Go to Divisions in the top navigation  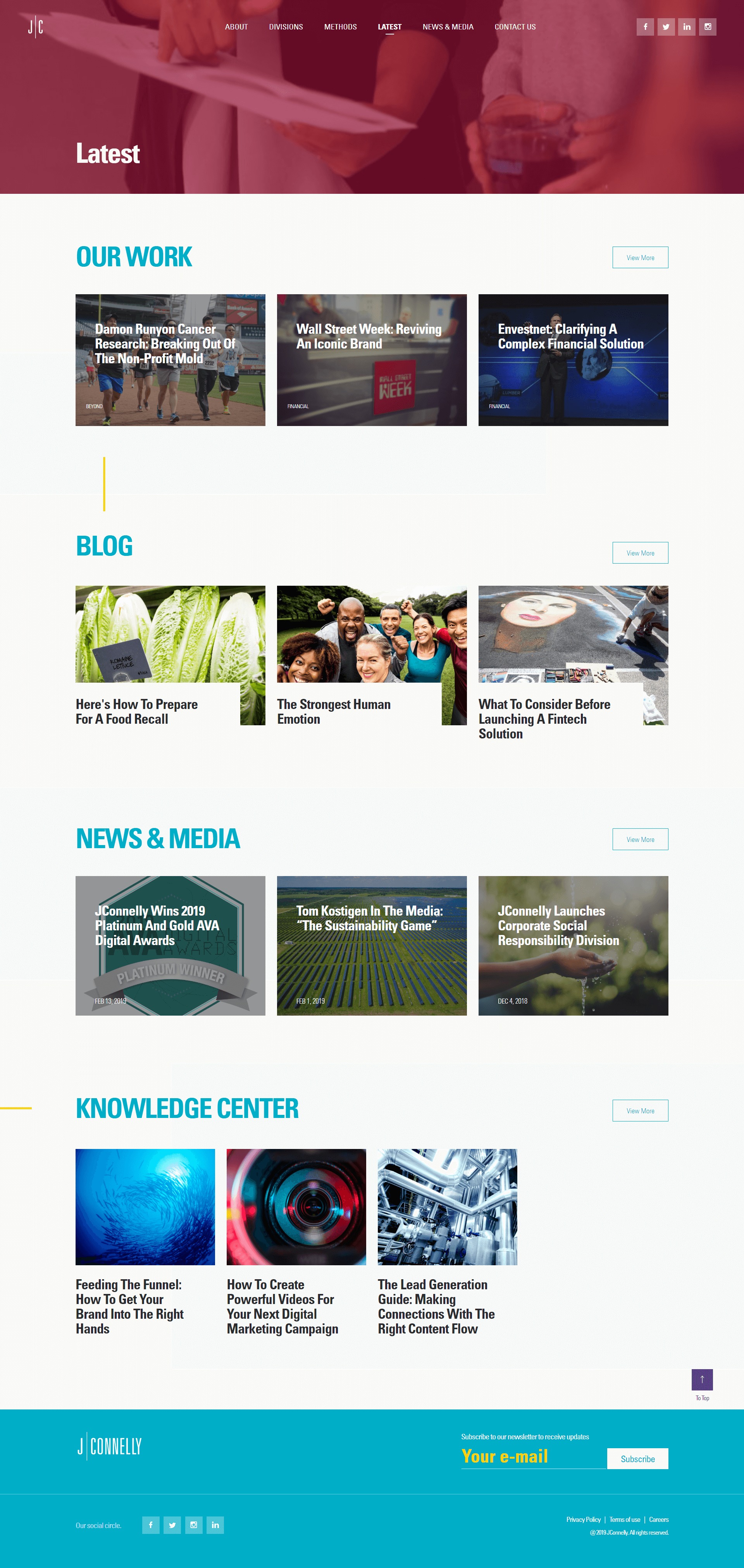tap(285, 27)
